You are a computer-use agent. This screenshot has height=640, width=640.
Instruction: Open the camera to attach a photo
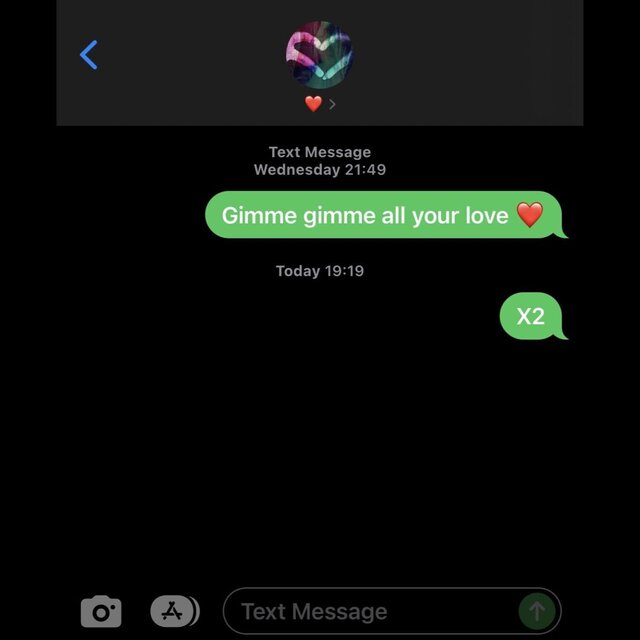point(101,611)
